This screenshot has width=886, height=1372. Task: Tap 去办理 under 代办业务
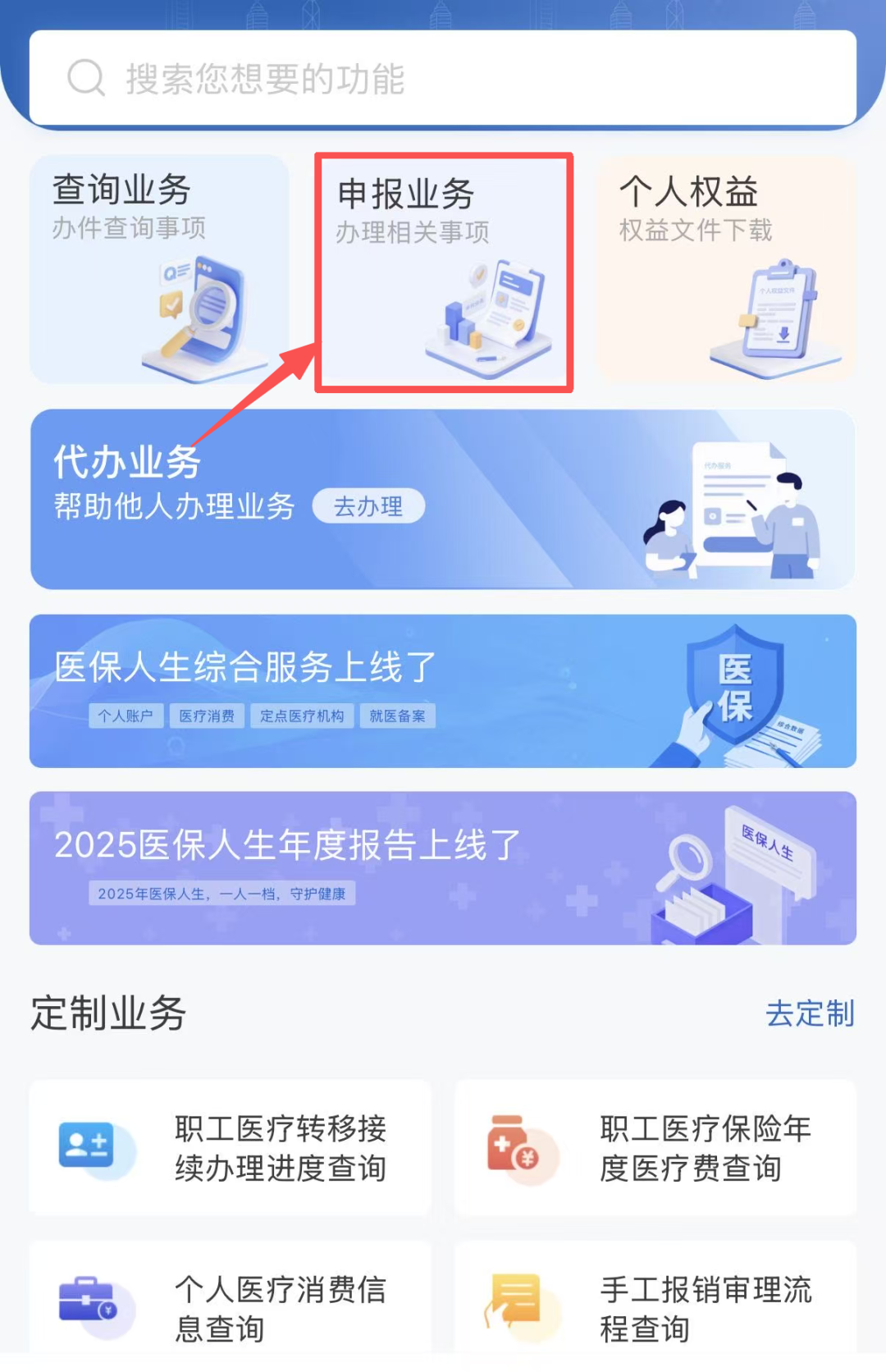tap(368, 506)
